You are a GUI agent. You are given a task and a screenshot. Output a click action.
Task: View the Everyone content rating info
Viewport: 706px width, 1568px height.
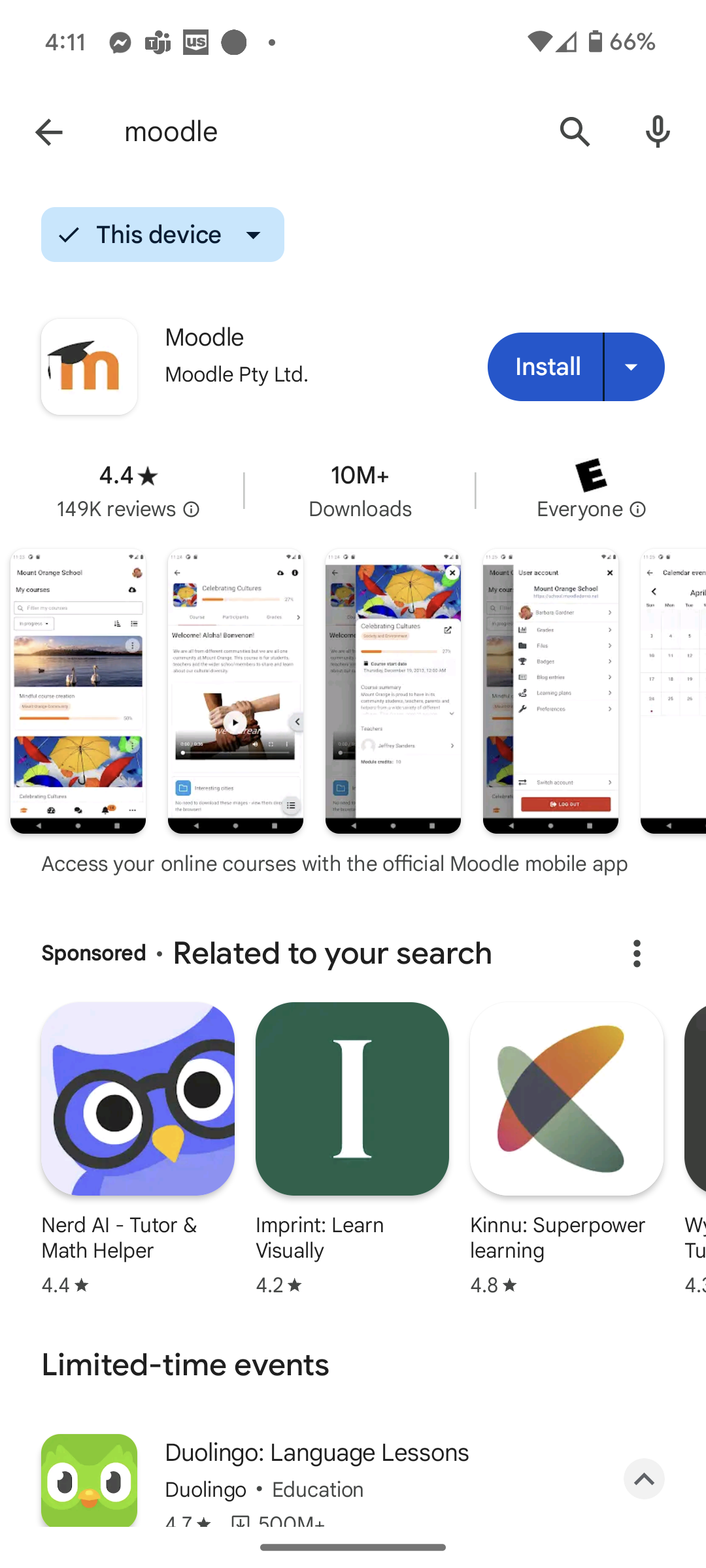(638, 510)
